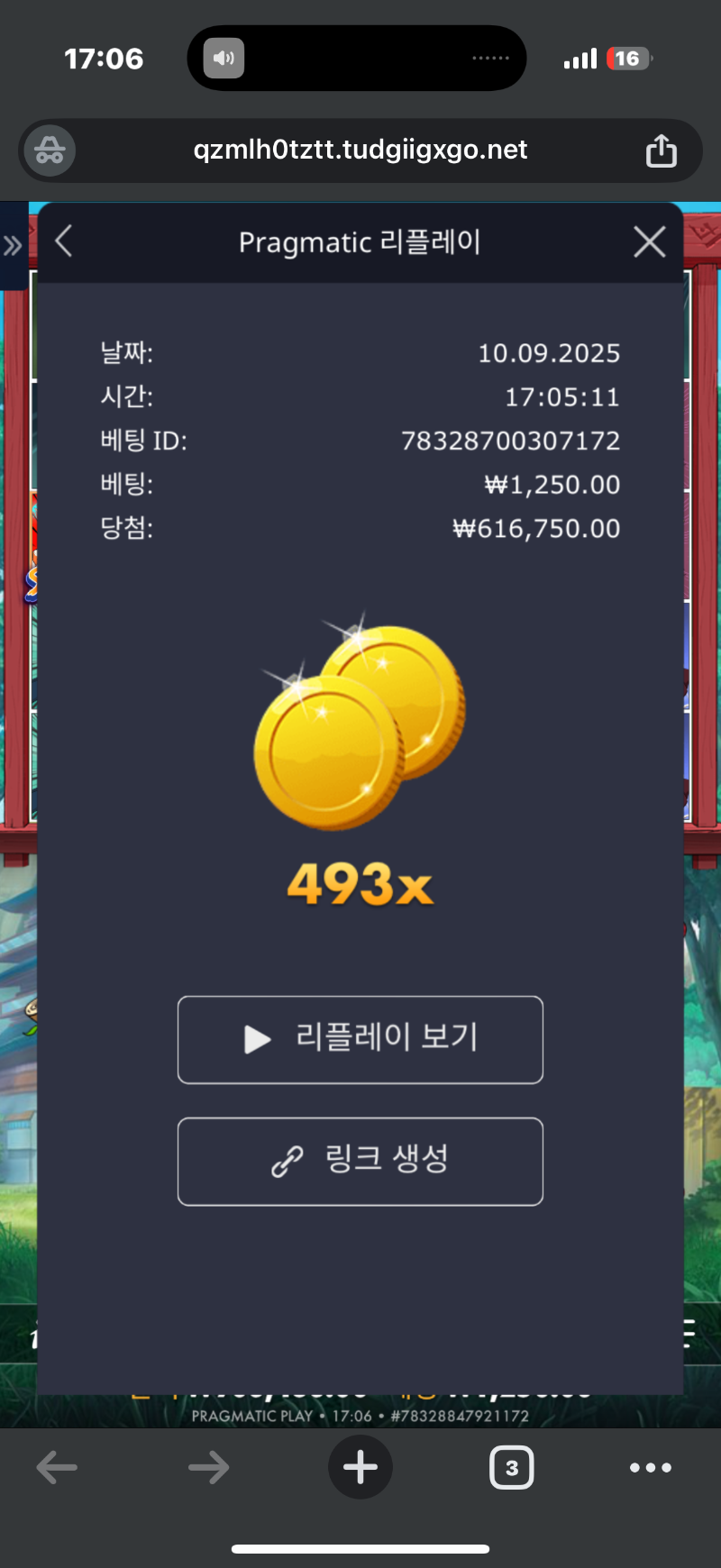The height and width of the screenshot is (1568, 721).
Task: Navigate back in the browser
Action: tap(57, 1467)
